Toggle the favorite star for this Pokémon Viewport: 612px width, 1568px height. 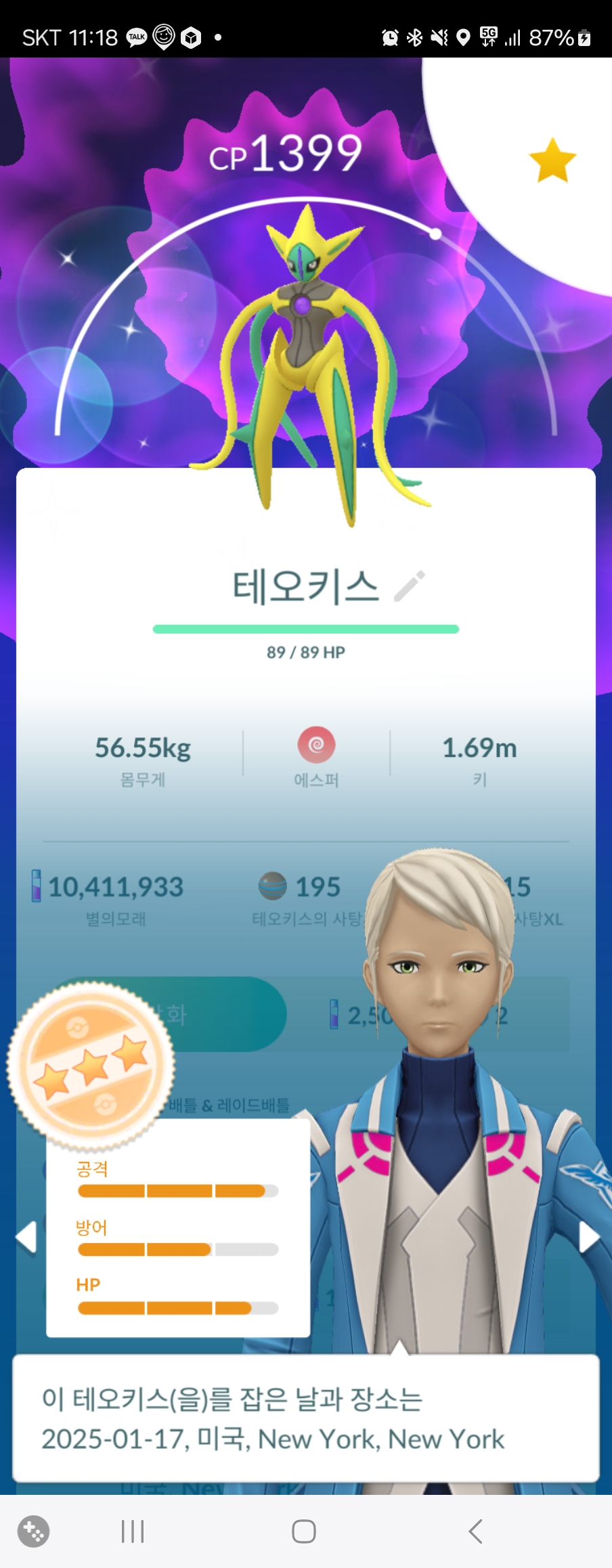(x=552, y=160)
